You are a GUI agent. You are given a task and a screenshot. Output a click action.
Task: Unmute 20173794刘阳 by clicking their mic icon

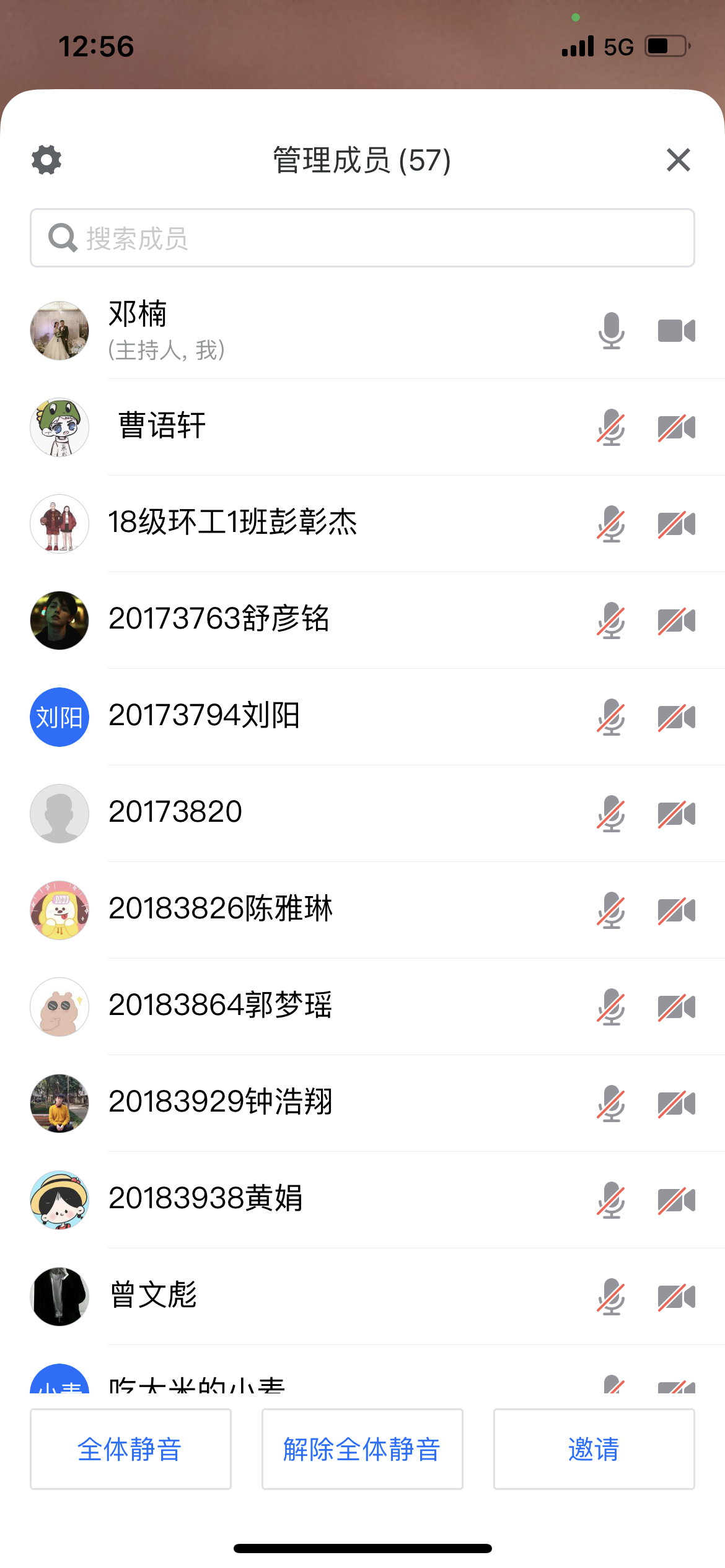(611, 717)
